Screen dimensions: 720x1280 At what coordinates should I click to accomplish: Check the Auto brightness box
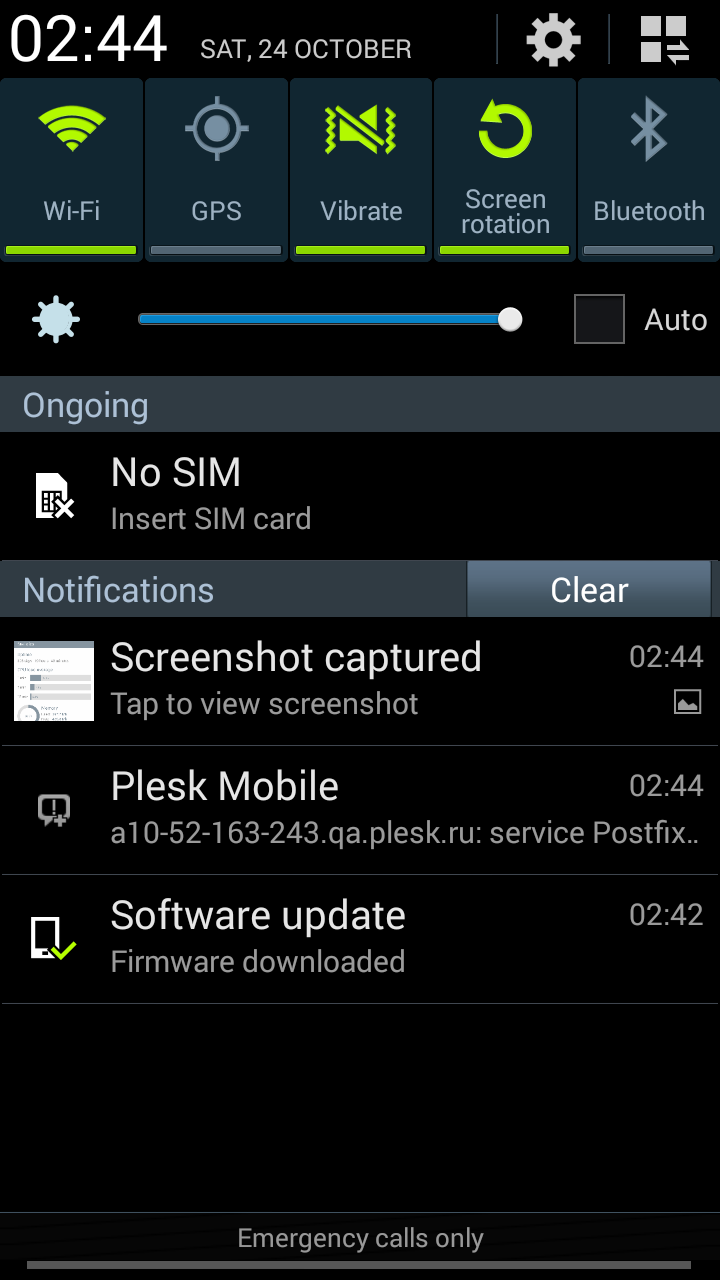[x=599, y=319]
